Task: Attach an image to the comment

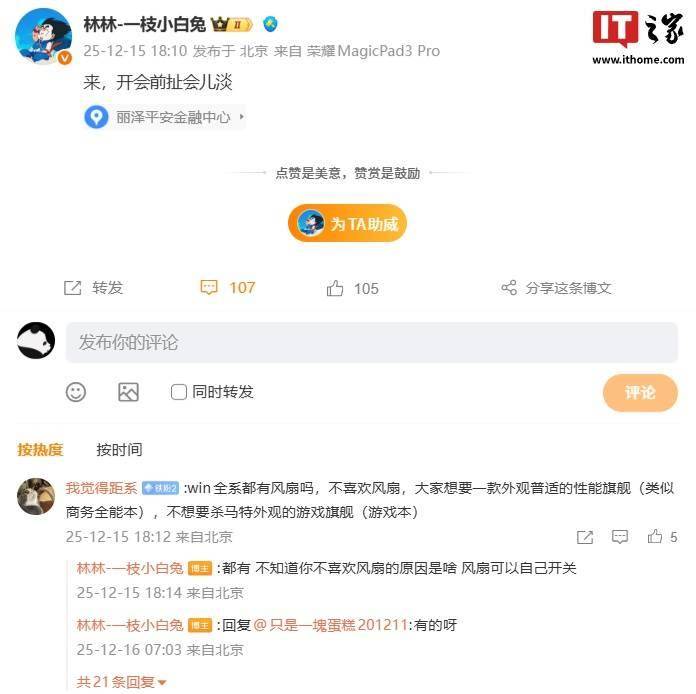Action: 129,392
